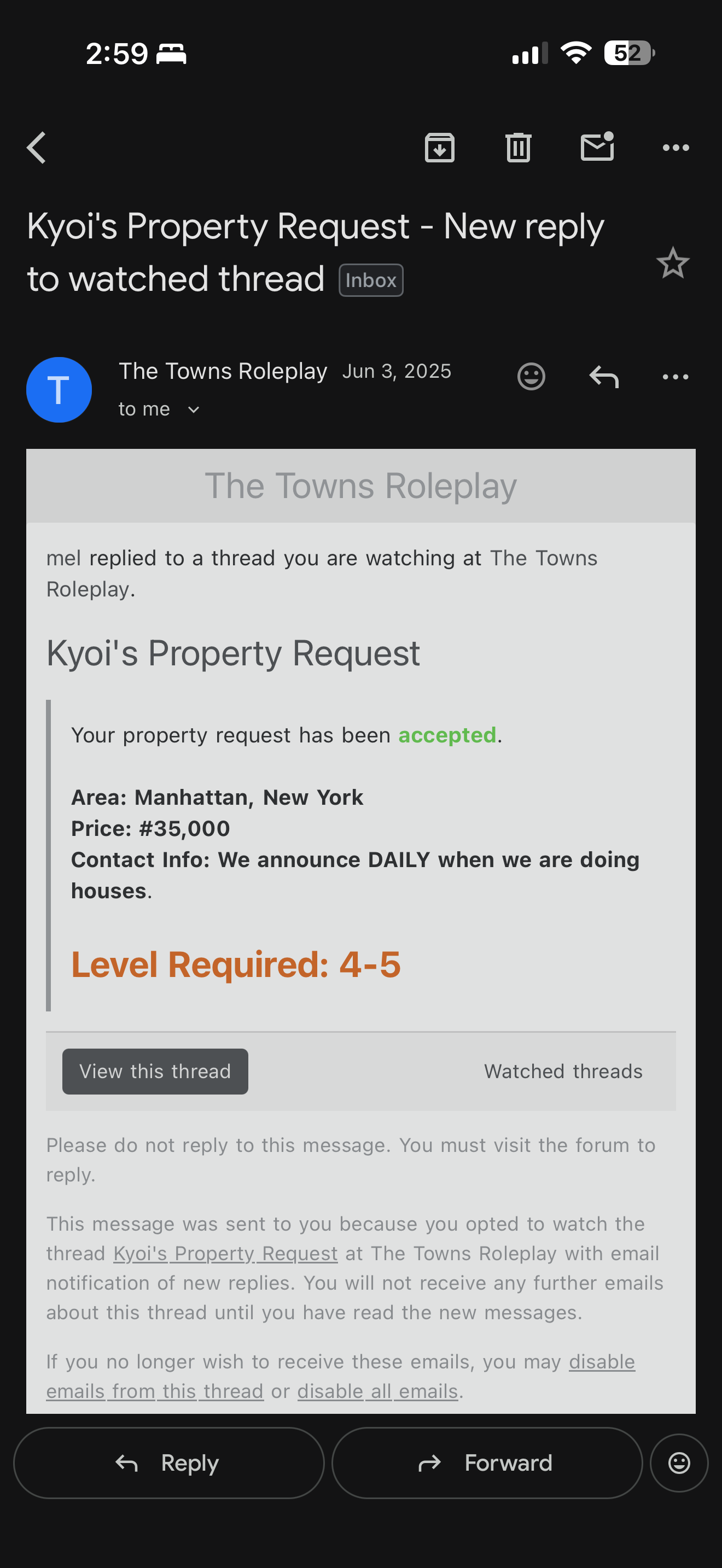Open the message's three-dot menu
Image resolution: width=722 pixels, height=1568 pixels.
pos(675,377)
